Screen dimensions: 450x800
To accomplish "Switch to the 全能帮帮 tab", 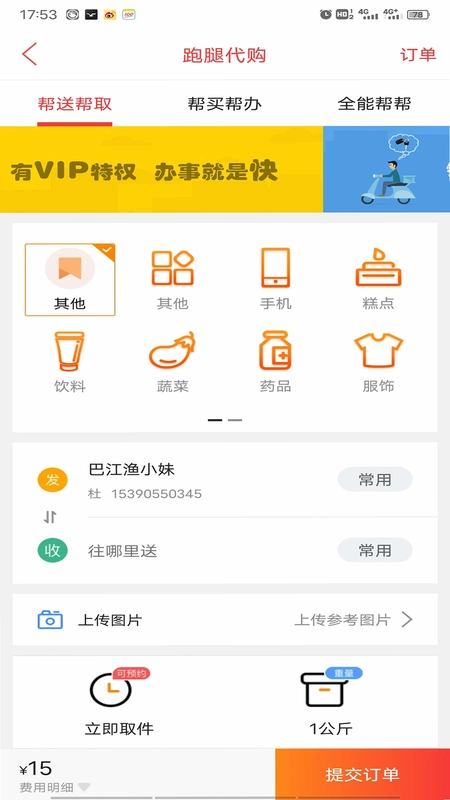I will [374, 104].
